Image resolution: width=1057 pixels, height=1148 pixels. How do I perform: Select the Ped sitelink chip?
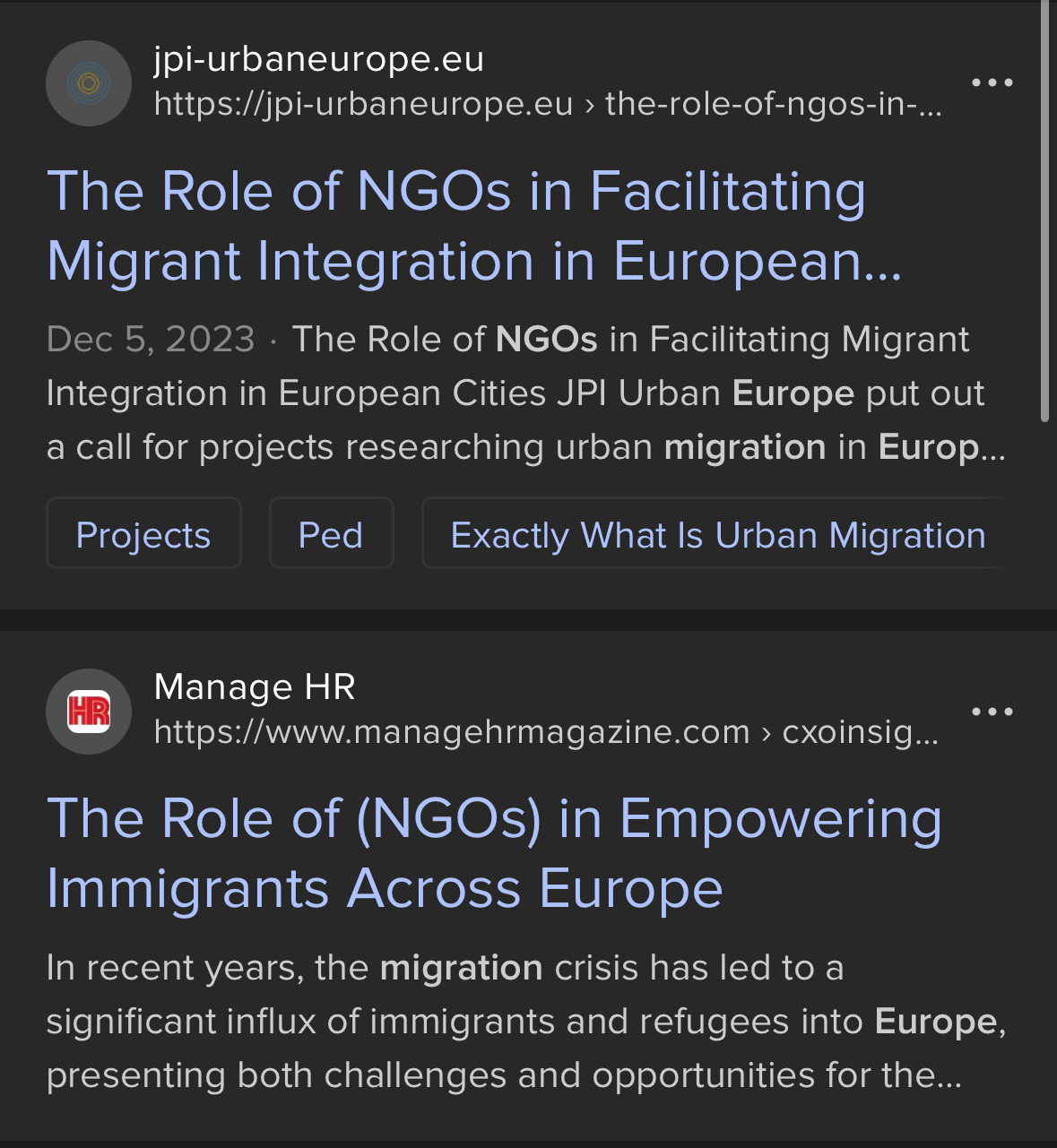(331, 535)
